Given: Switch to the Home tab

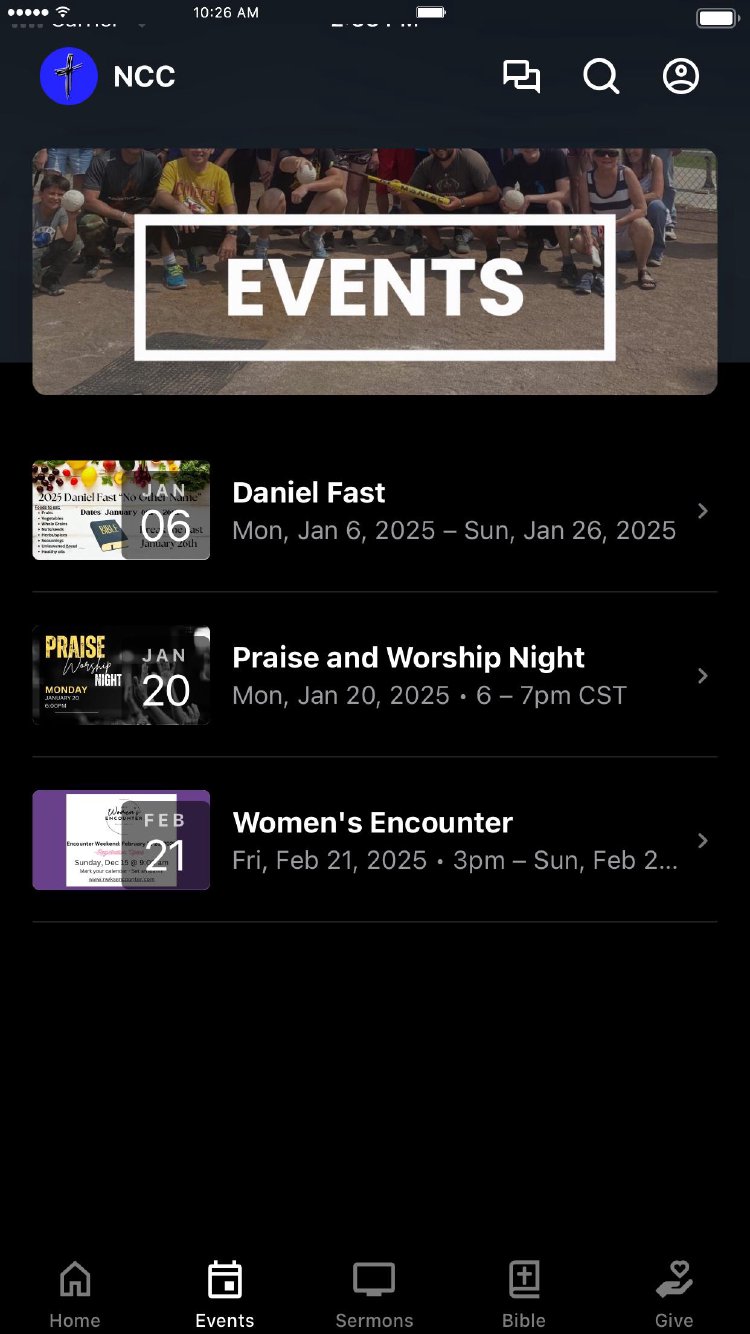Looking at the screenshot, I should (75, 1294).
